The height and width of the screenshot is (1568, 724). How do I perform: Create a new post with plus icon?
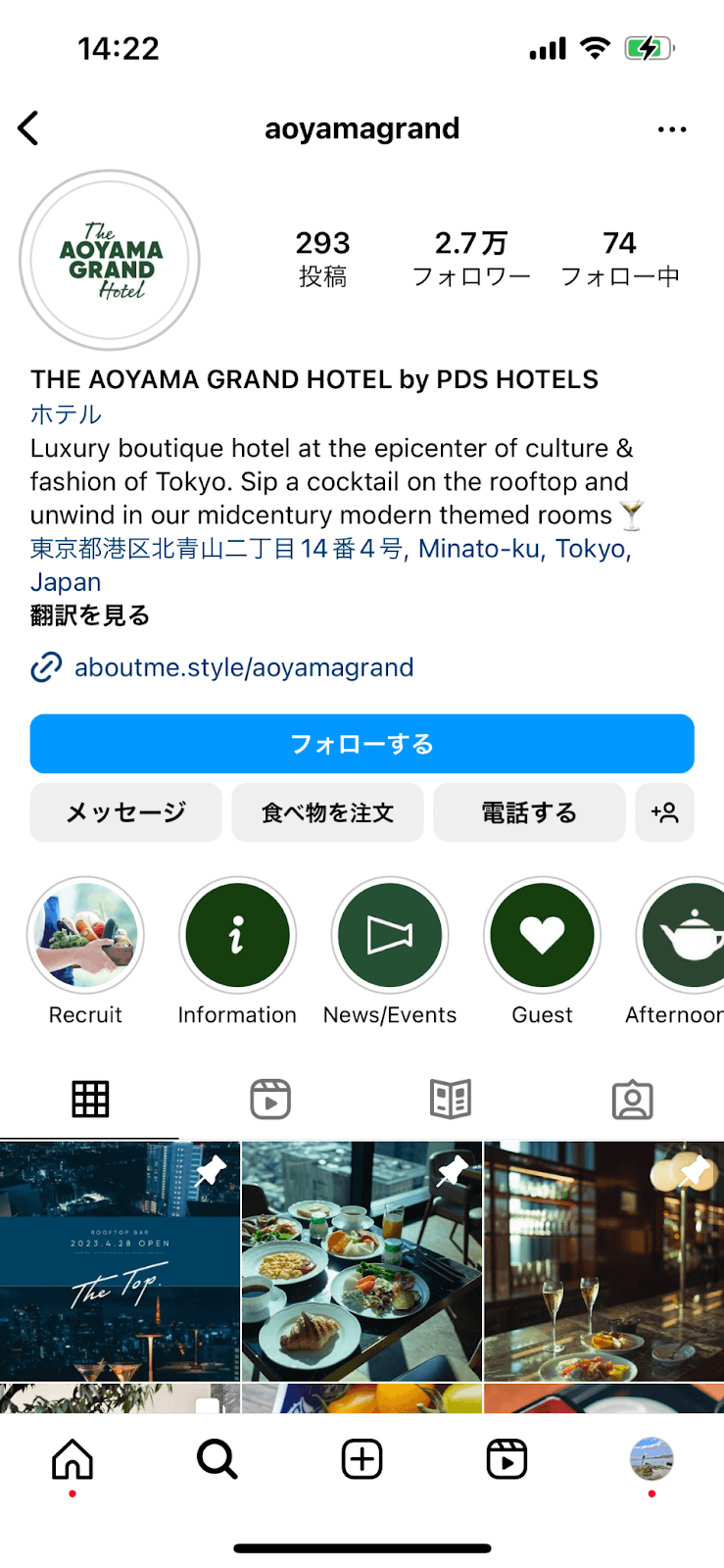coord(362,1459)
